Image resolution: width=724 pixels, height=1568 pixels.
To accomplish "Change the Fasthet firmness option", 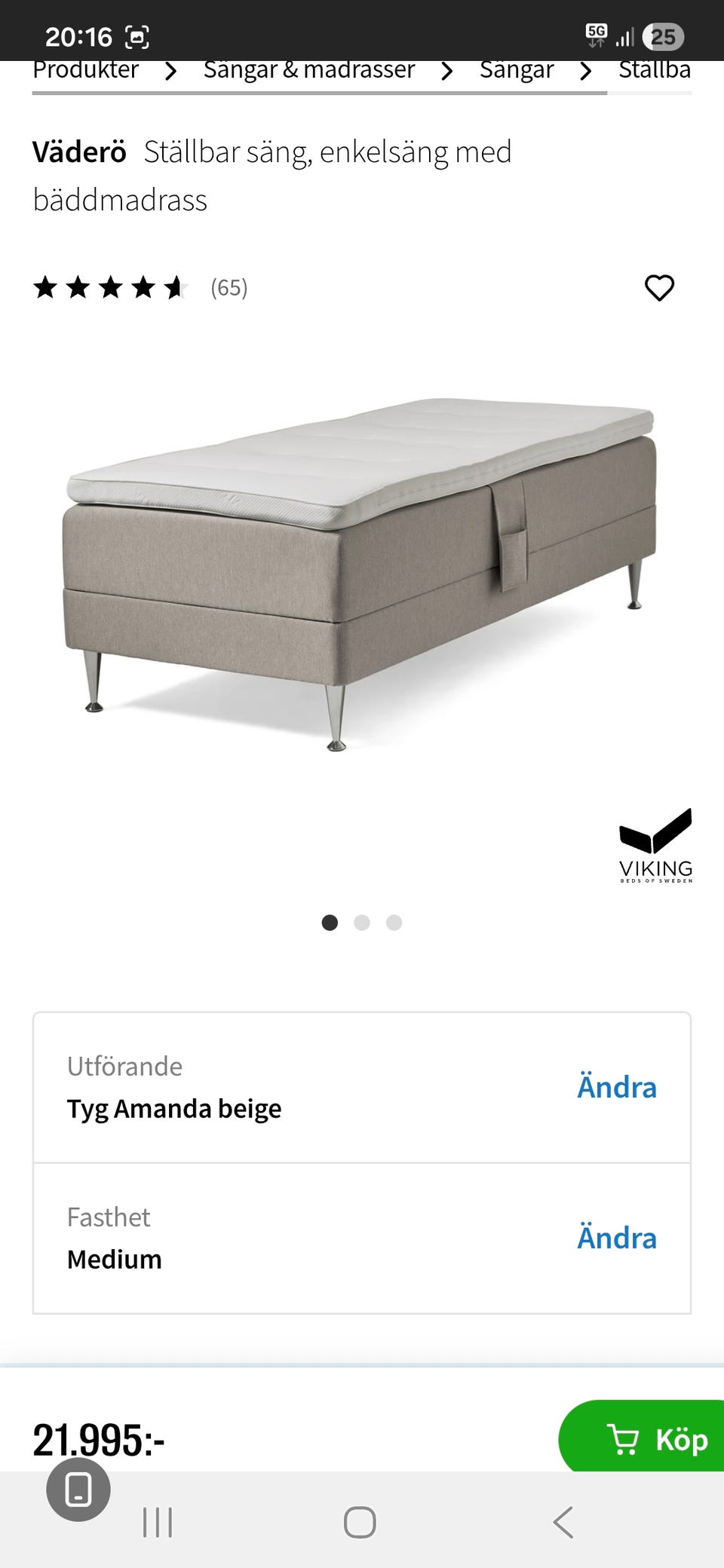I will (616, 1238).
